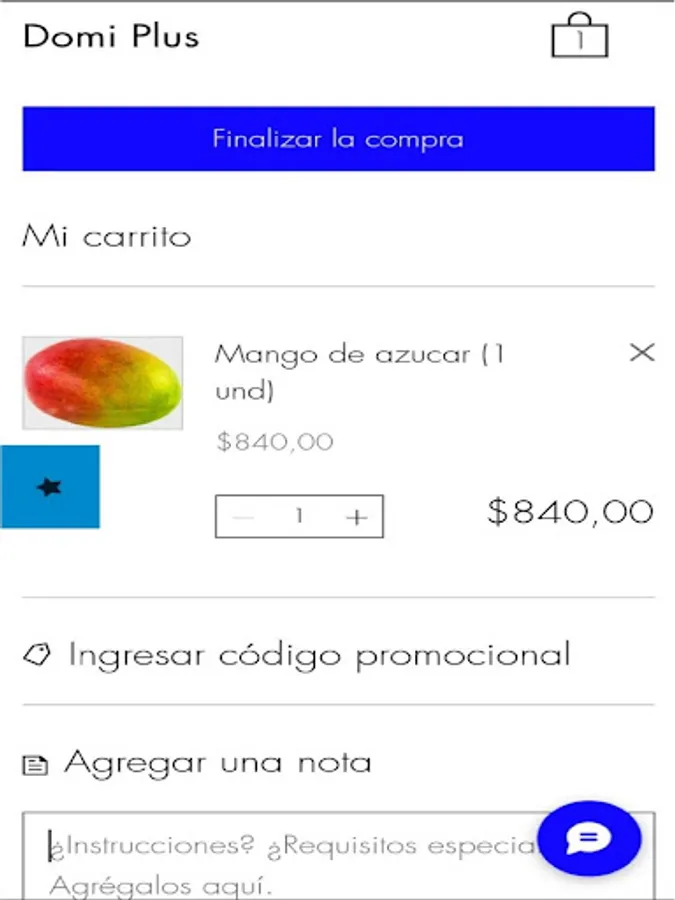
Task: Increase mango quantity with plus
Action: (357, 517)
